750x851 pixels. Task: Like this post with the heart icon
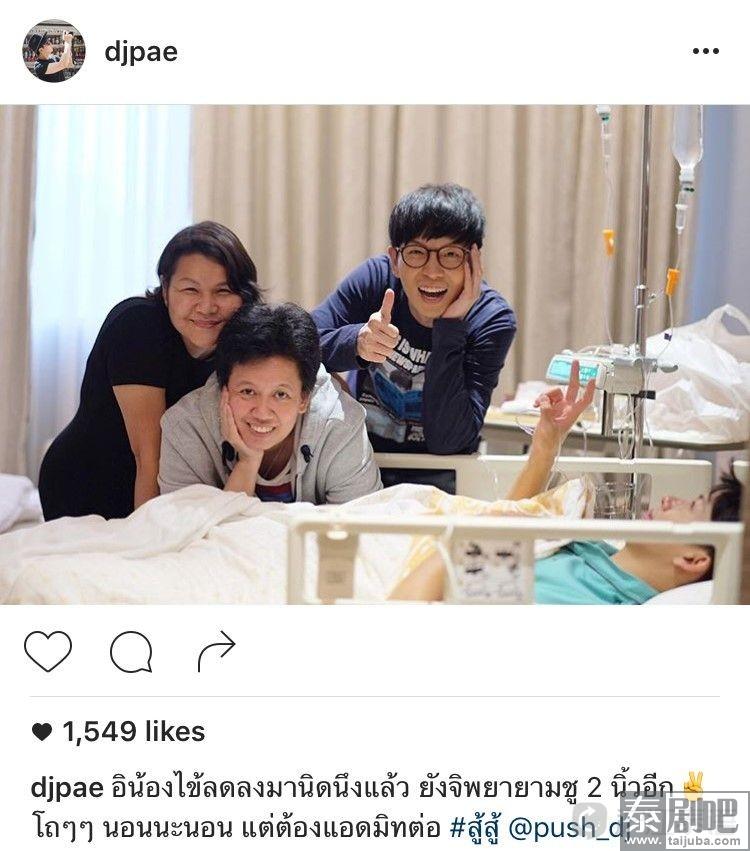point(48,652)
